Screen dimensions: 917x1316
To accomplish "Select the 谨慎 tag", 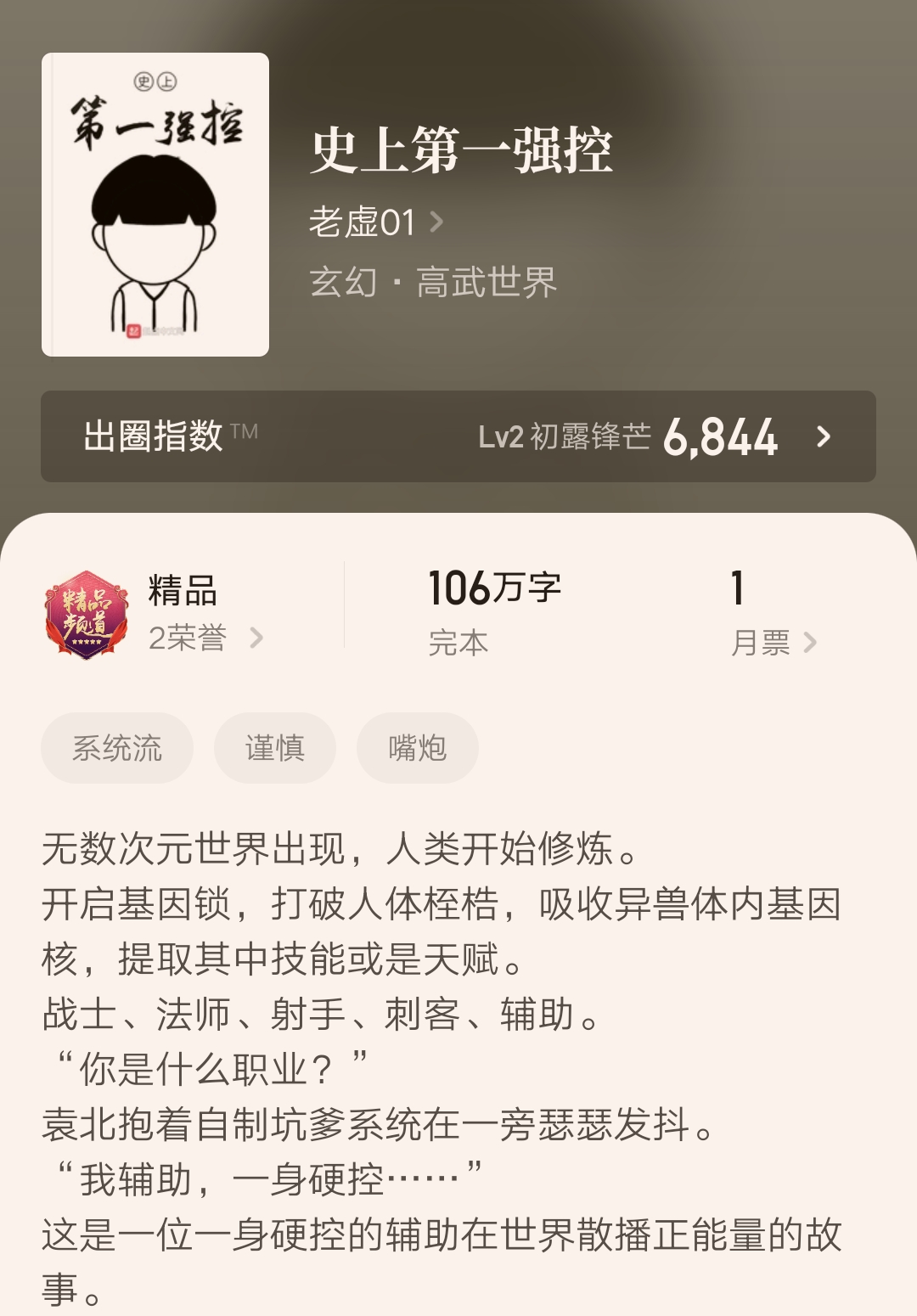I will point(275,747).
